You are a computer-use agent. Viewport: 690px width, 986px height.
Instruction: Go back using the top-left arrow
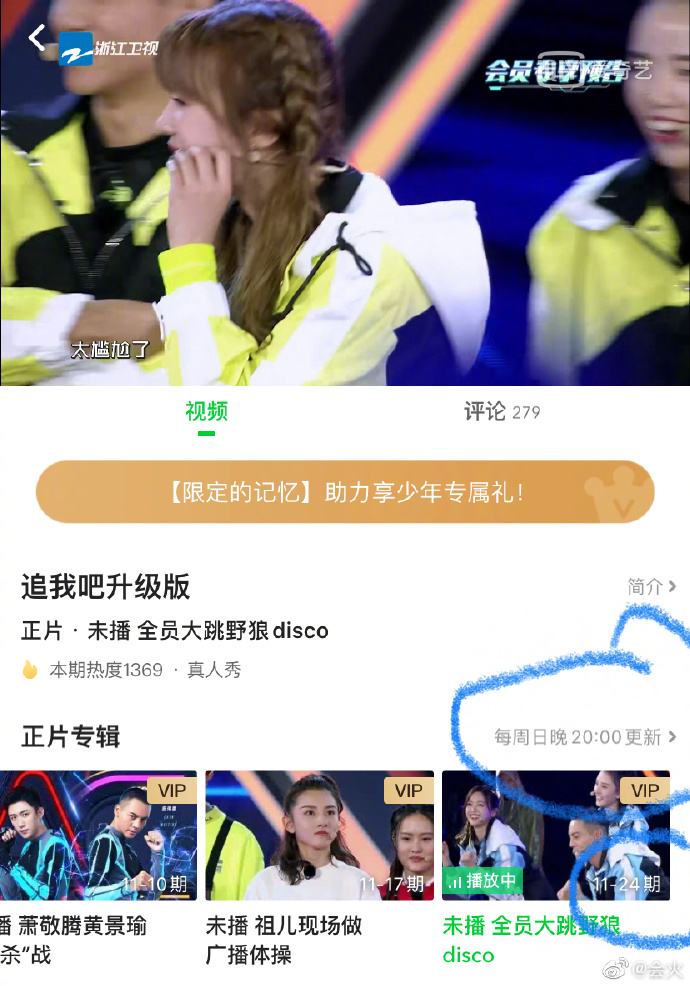(x=37, y=38)
